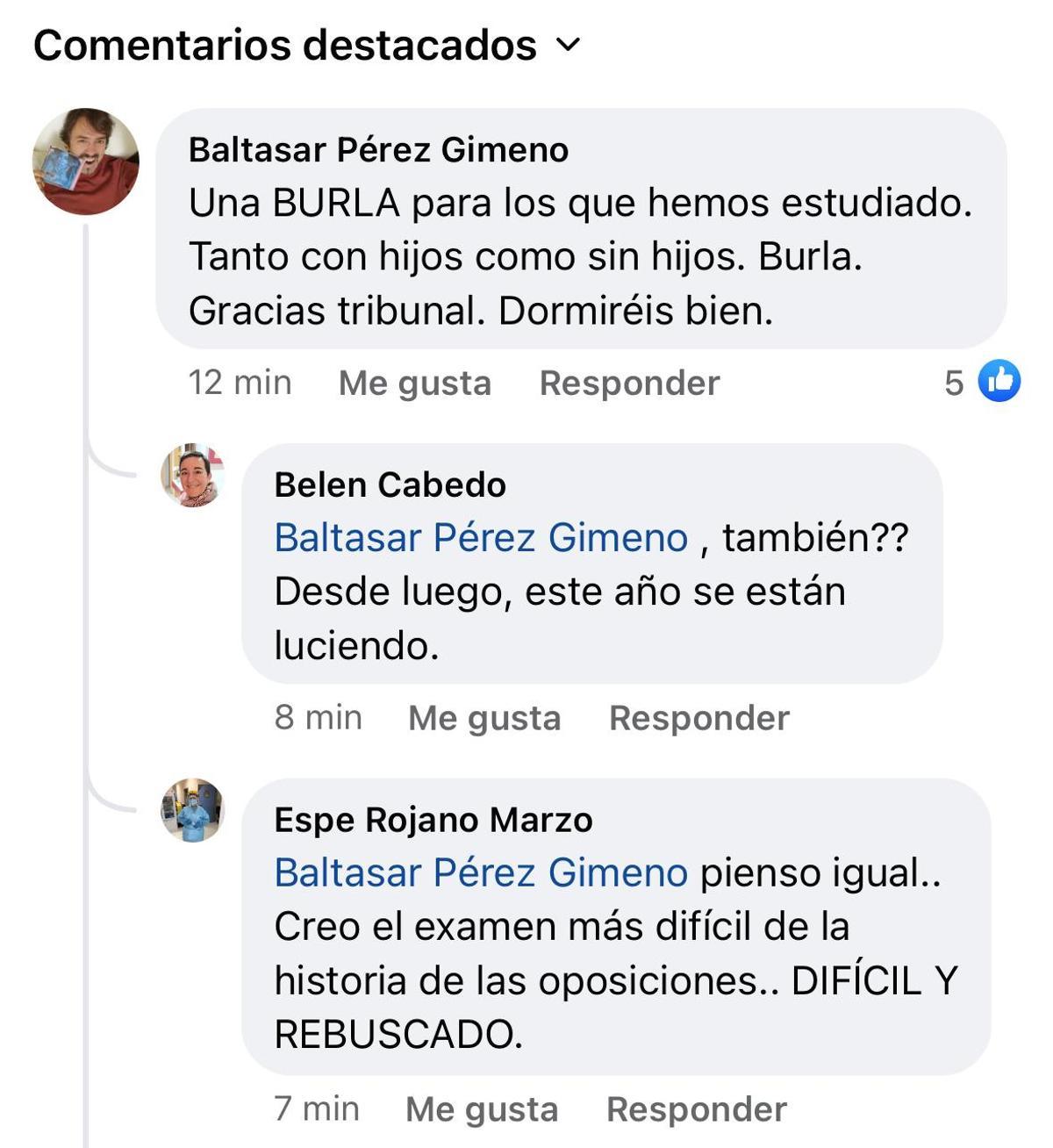Like Belen Cabedo's reply

click(x=484, y=718)
